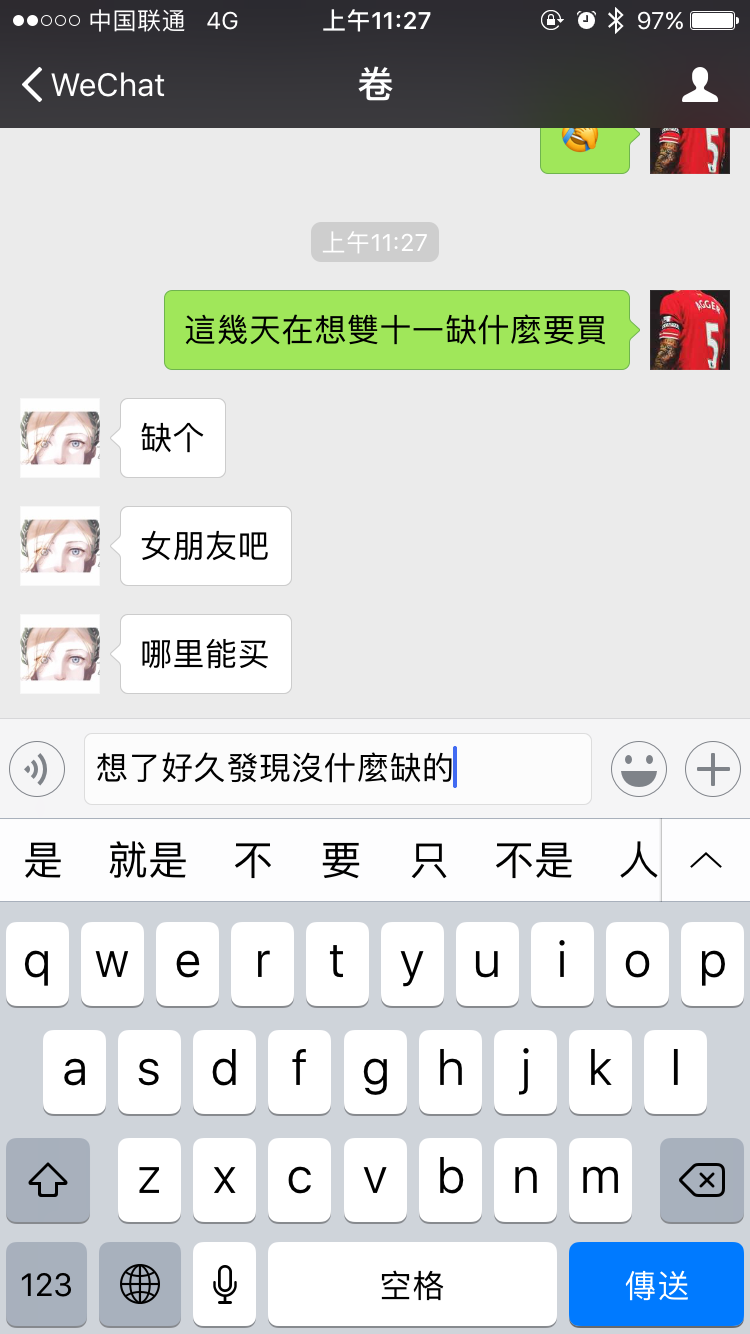Send the message with 傳送

[656, 1285]
